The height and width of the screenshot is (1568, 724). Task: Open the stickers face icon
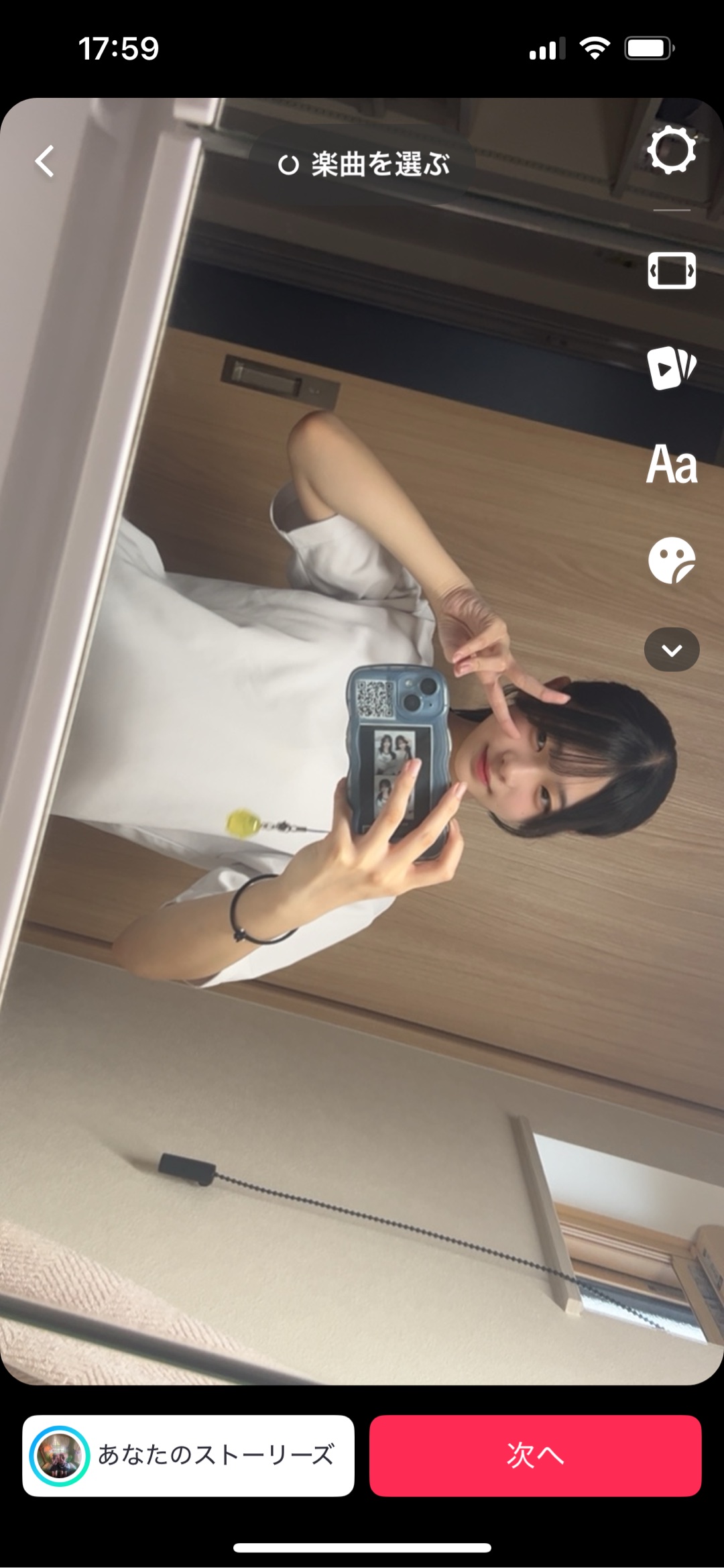[x=671, y=560]
